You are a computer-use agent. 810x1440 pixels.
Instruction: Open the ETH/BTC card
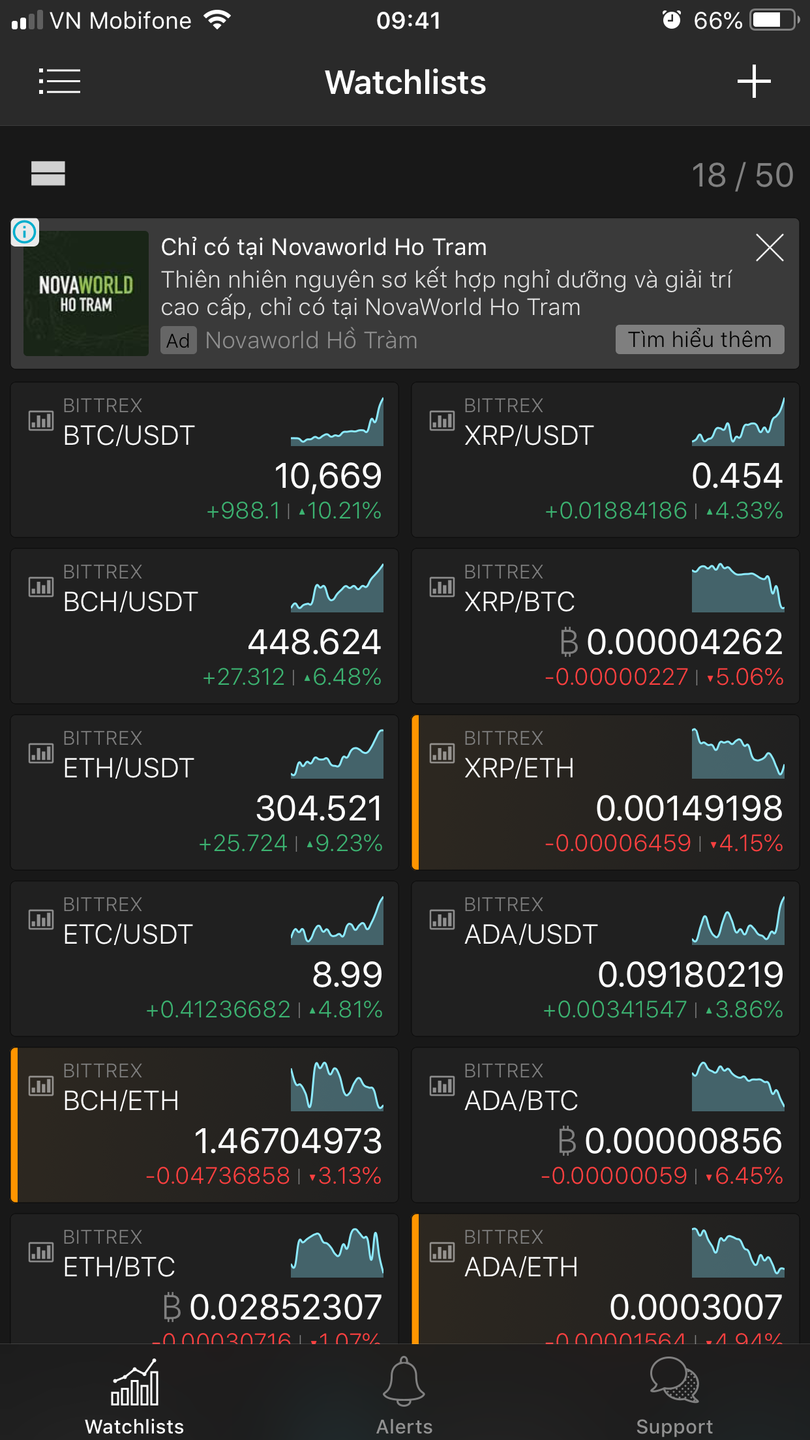click(x=204, y=1280)
